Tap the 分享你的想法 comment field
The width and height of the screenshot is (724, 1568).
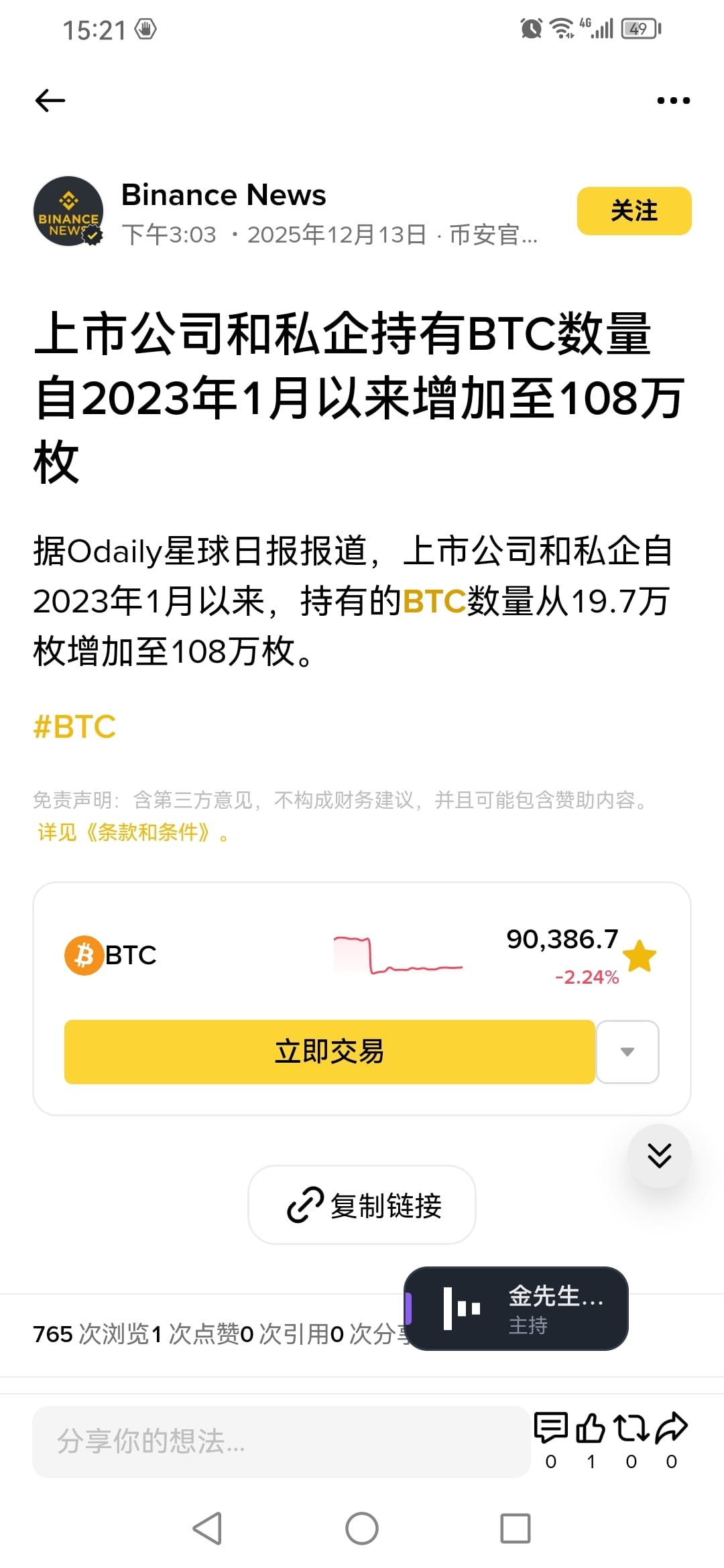[282, 1441]
